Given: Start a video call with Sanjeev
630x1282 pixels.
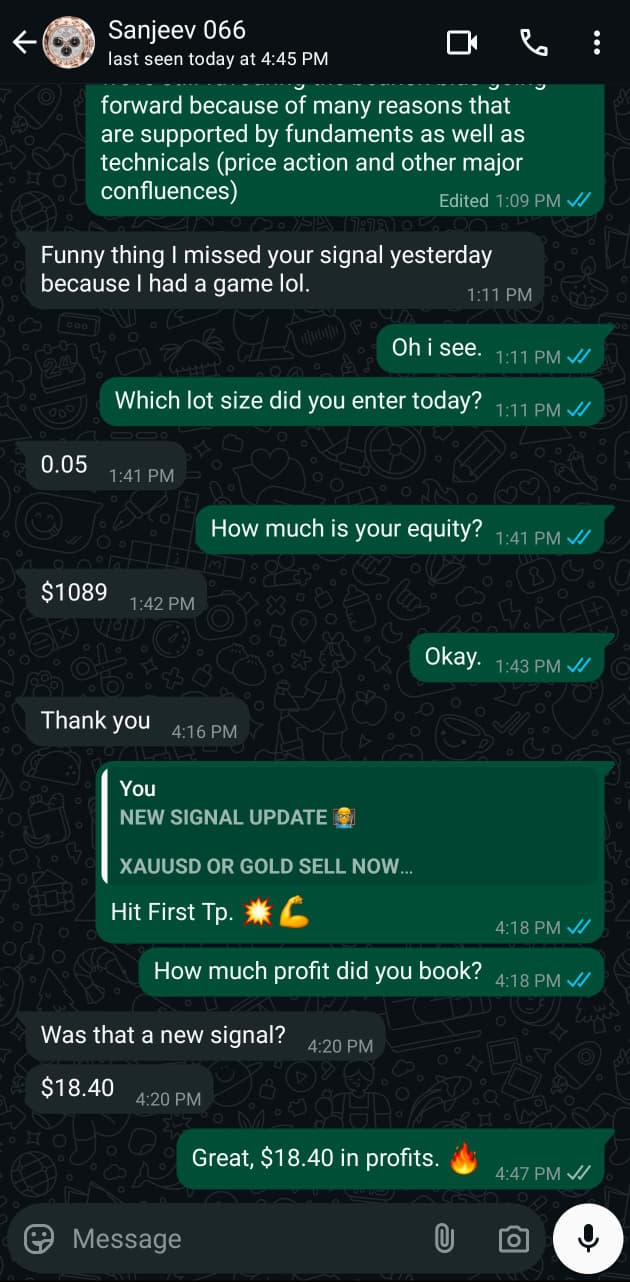Looking at the screenshot, I should point(462,42).
